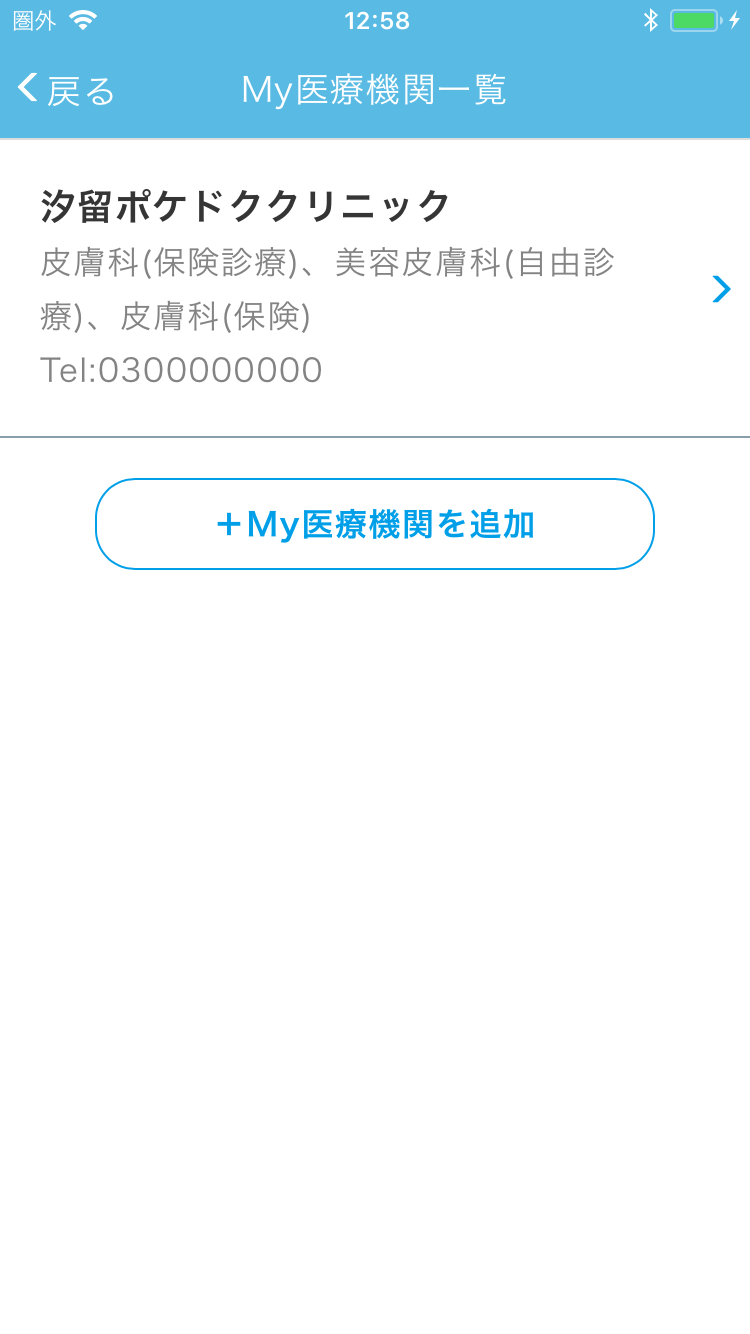Tap the ＋My医療機関を追加 button

click(375, 523)
